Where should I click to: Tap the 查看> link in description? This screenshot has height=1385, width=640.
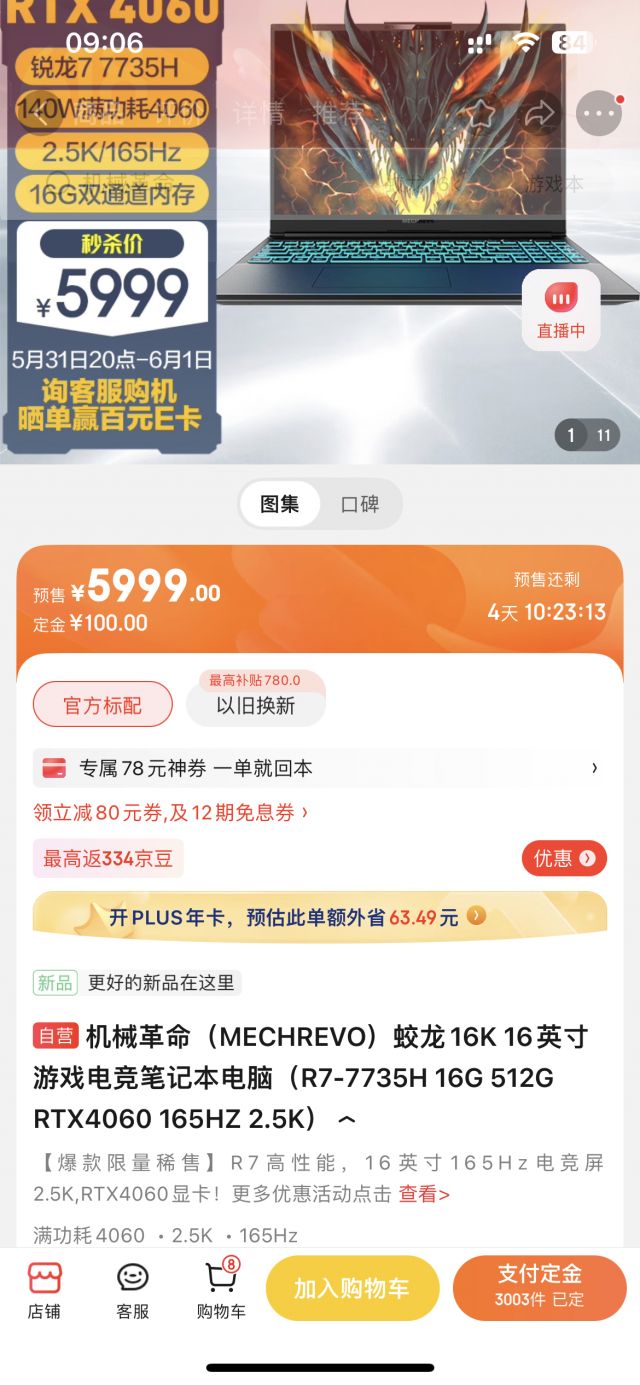click(x=424, y=1194)
